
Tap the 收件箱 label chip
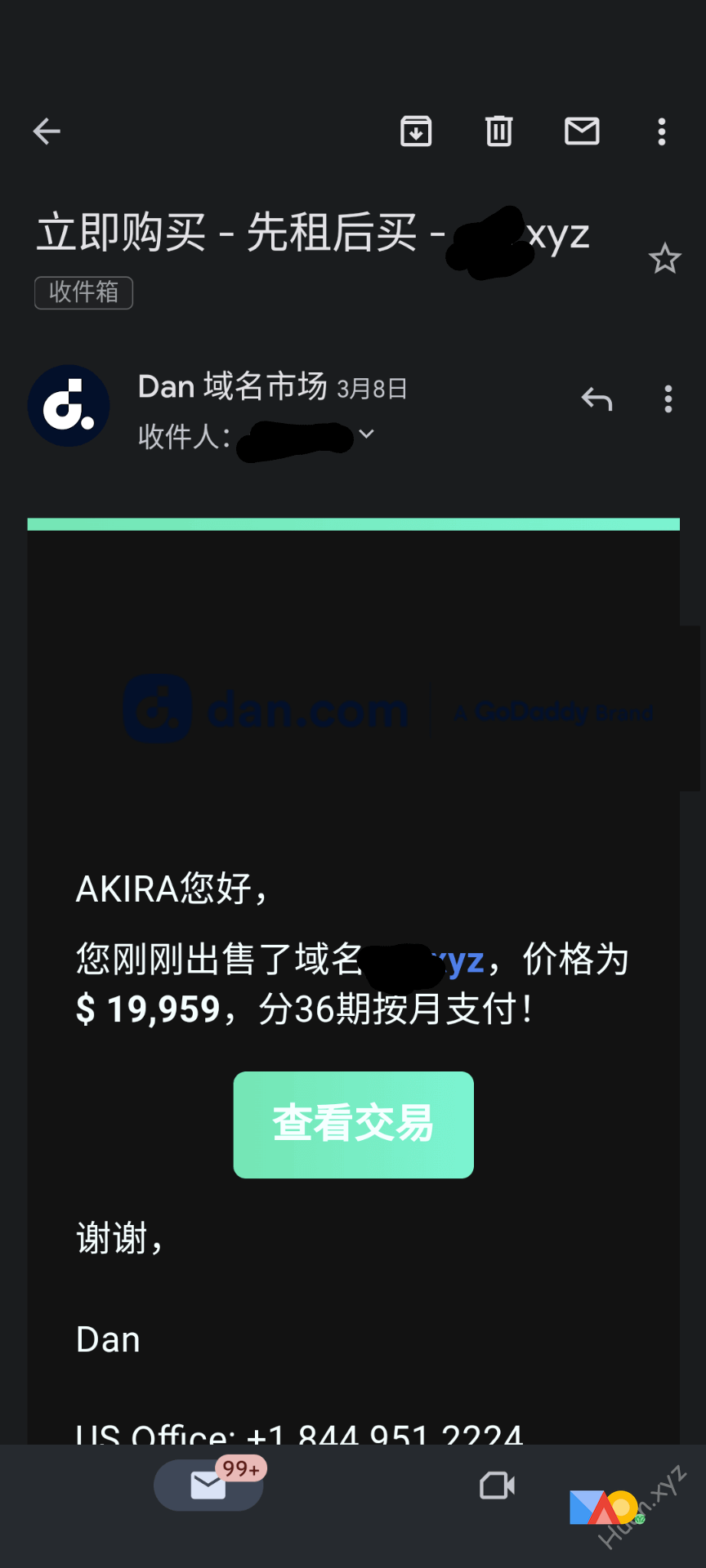coord(83,292)
